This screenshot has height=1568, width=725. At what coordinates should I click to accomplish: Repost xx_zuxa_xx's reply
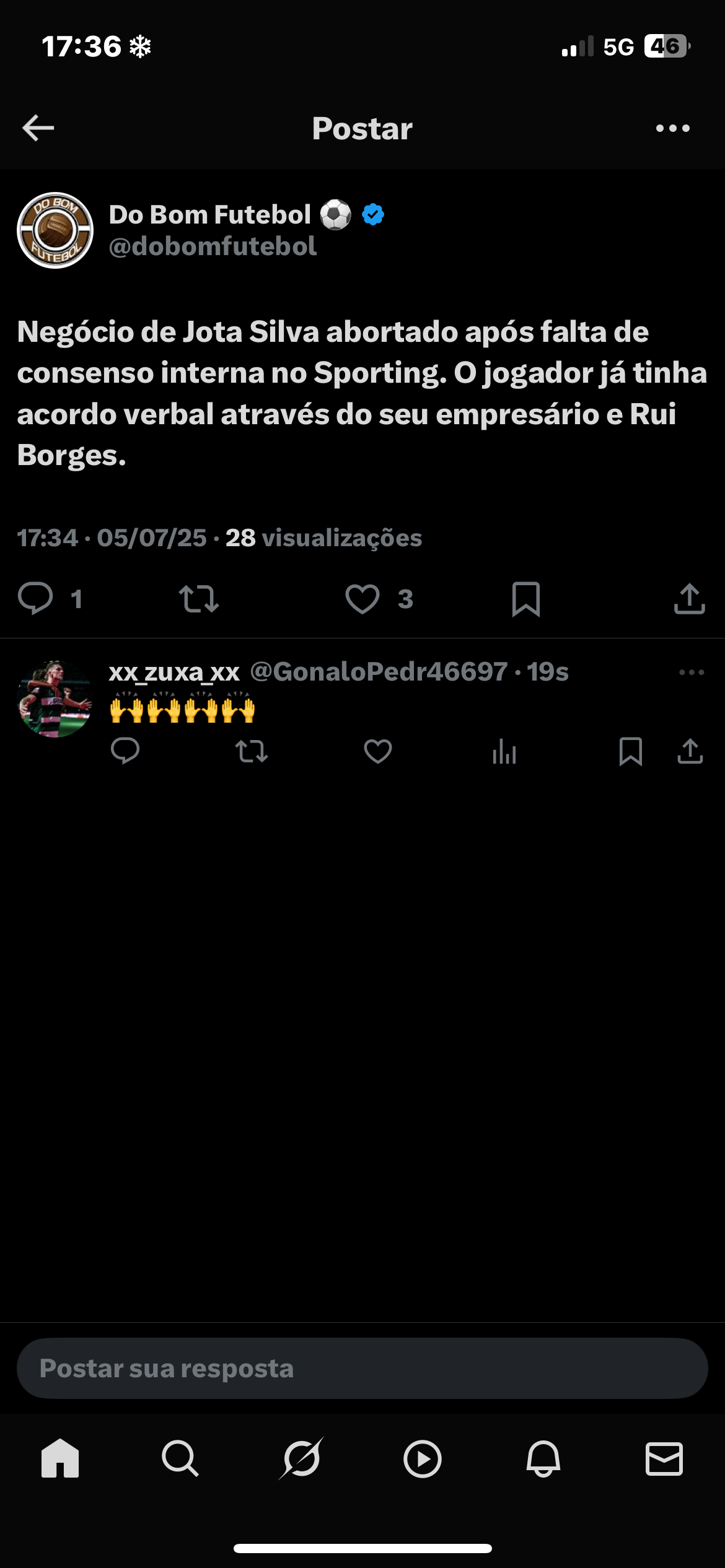252,751
